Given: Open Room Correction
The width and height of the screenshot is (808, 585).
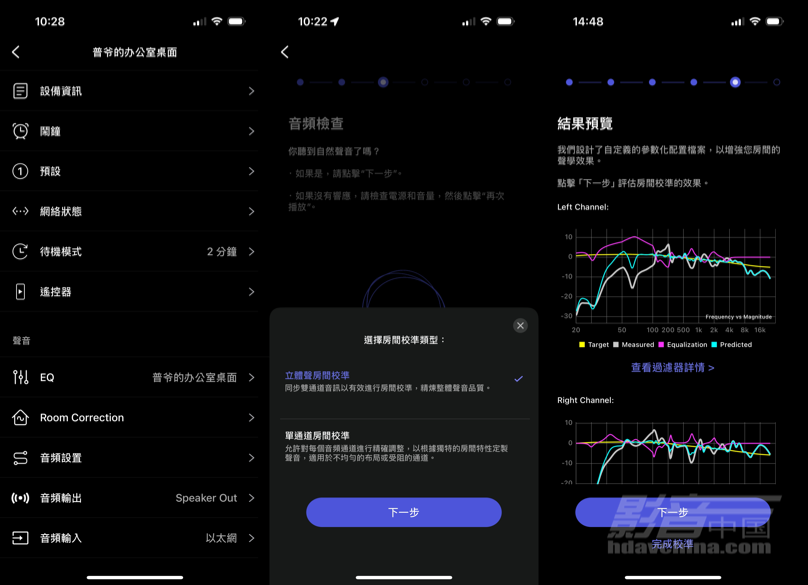Looking at the screenshot, I should 134,417.
